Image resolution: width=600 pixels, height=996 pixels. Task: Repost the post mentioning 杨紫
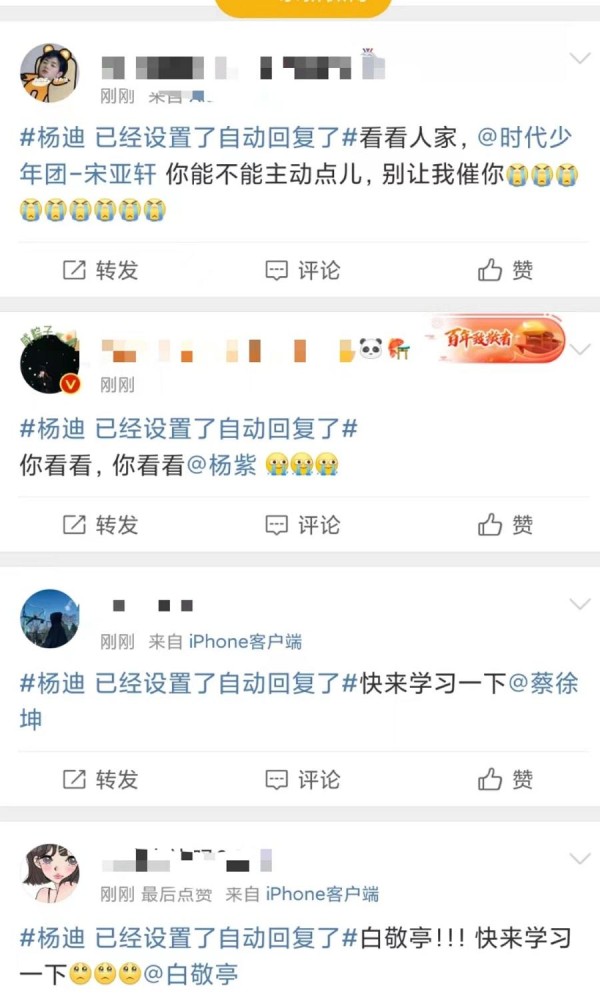point(100,524)
